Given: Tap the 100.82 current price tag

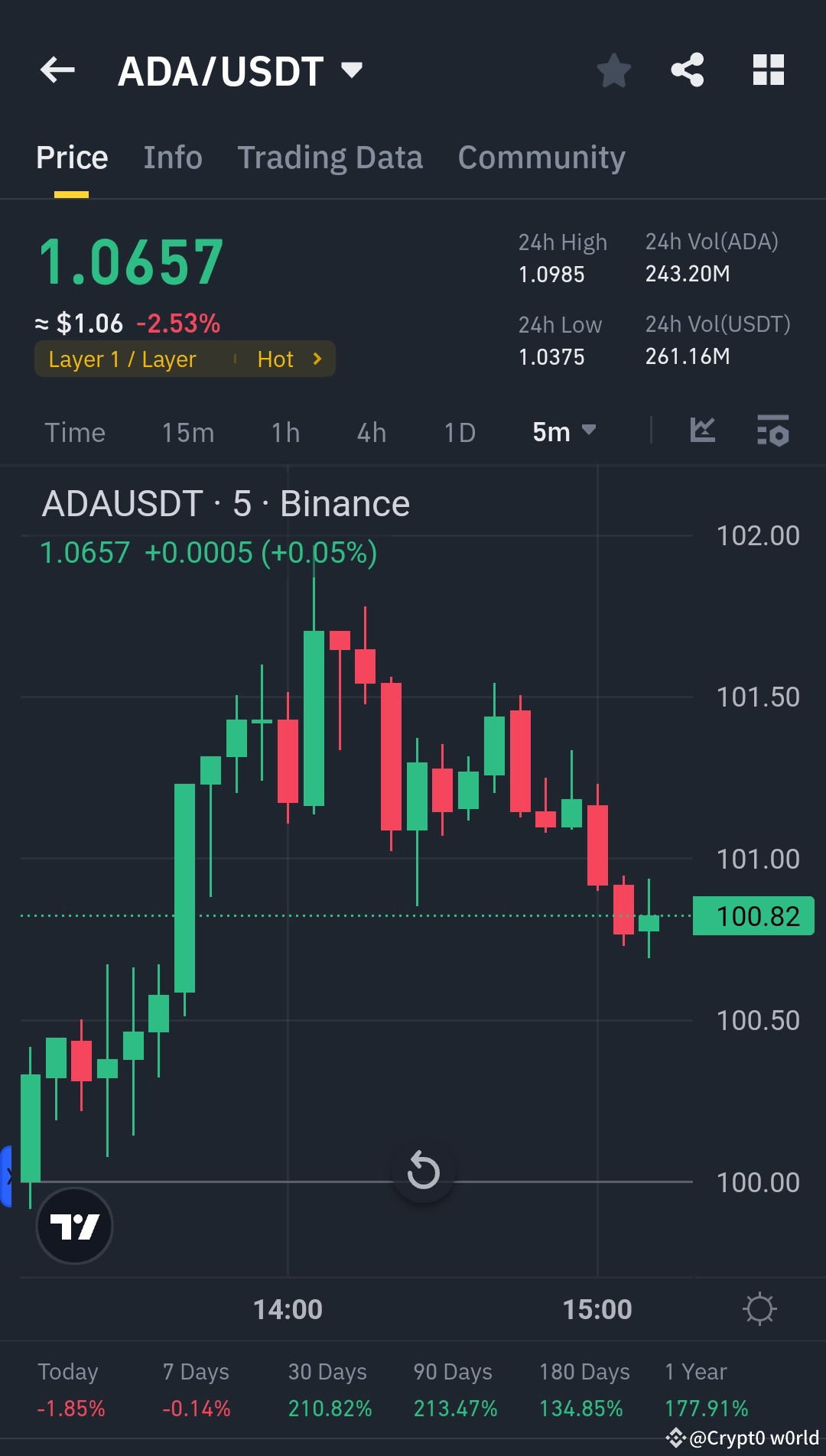Looking at the screenshot, I should [x=753, y=915].
